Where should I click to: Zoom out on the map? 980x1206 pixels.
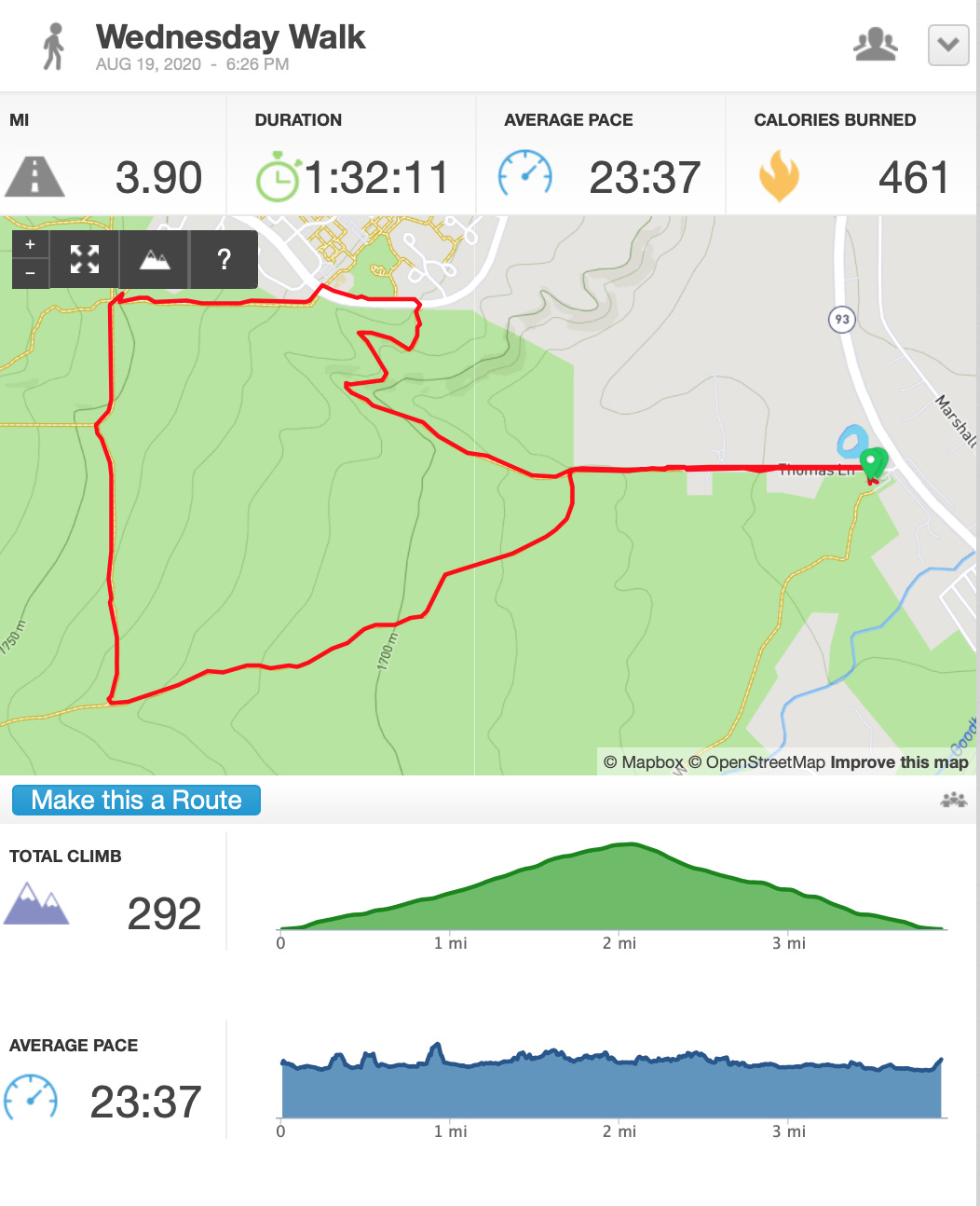click(30, 273)
